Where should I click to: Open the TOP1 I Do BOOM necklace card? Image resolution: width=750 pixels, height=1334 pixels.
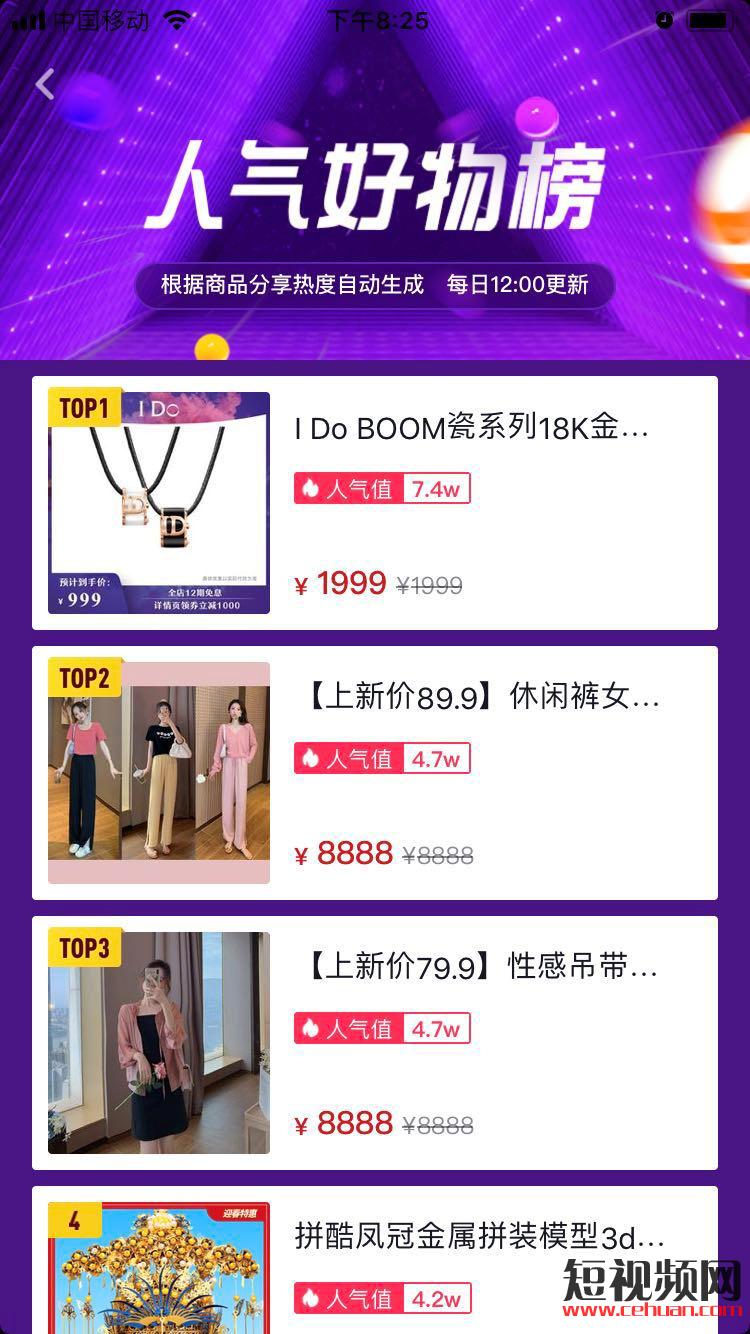click(374, 503)
